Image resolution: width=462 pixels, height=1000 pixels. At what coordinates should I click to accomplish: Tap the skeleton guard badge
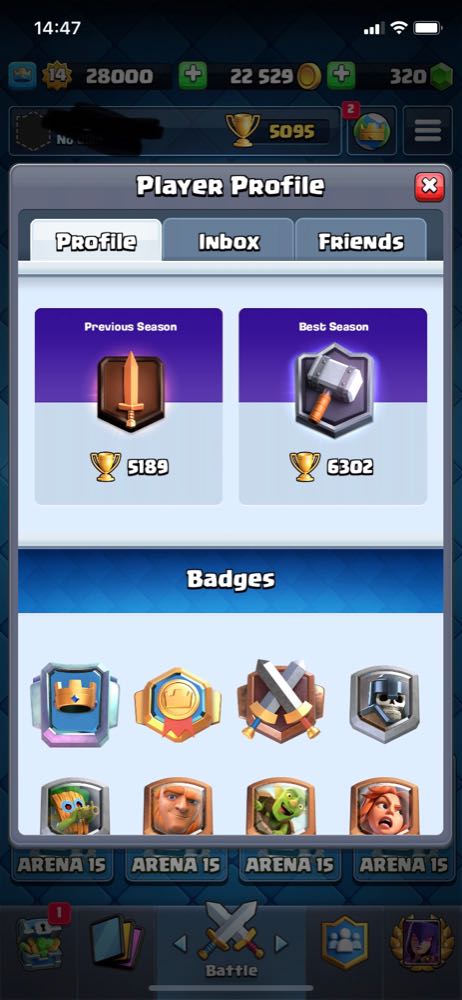[x=384, y=704]
